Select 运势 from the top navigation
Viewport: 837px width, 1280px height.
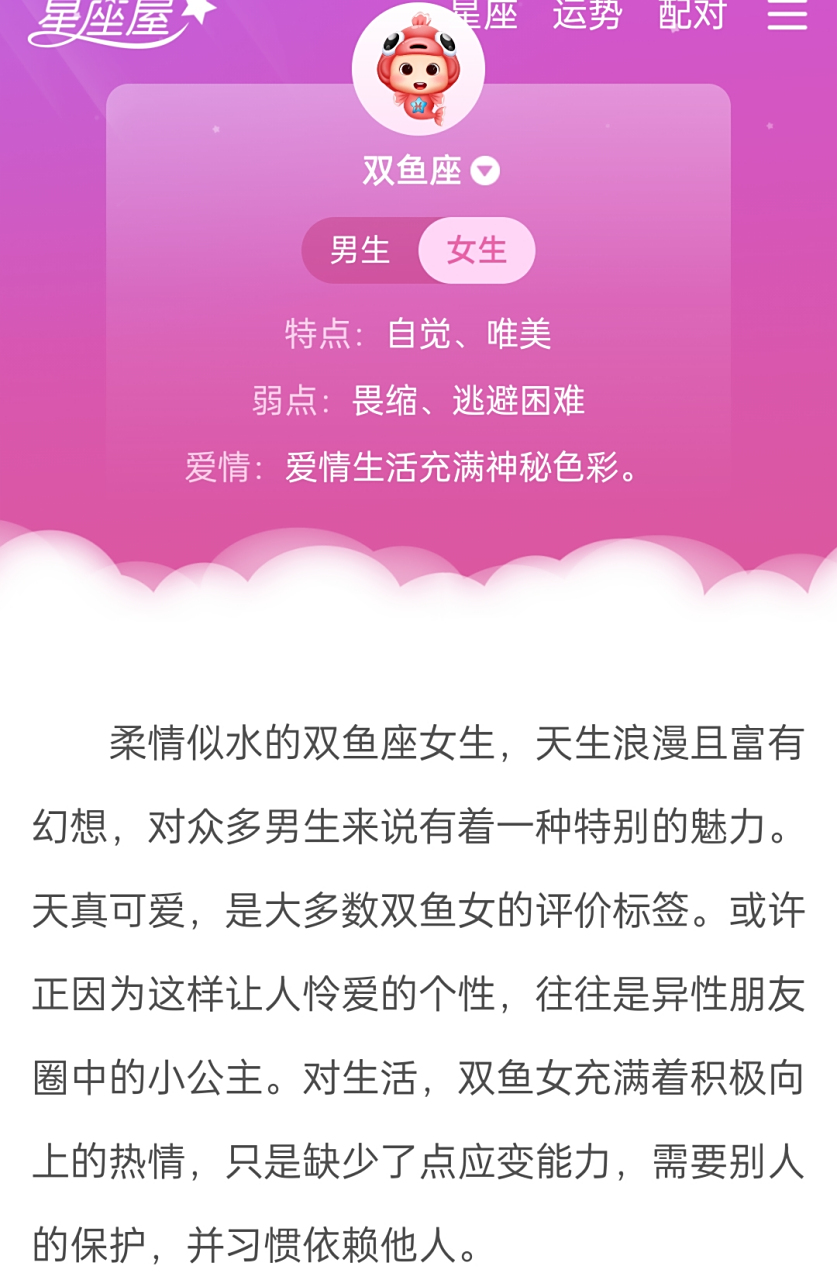[x=588, y=14]
